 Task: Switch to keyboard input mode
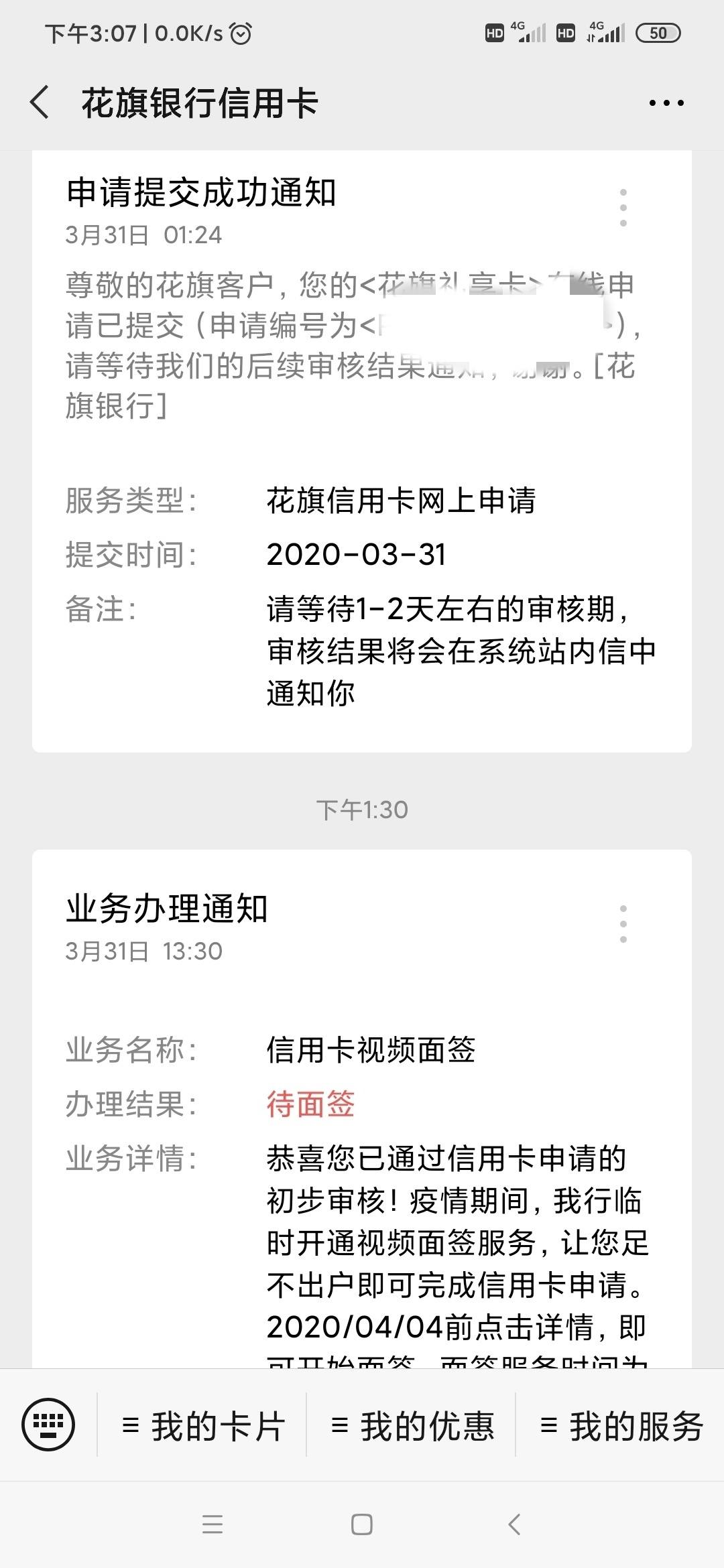(48, 1424)
